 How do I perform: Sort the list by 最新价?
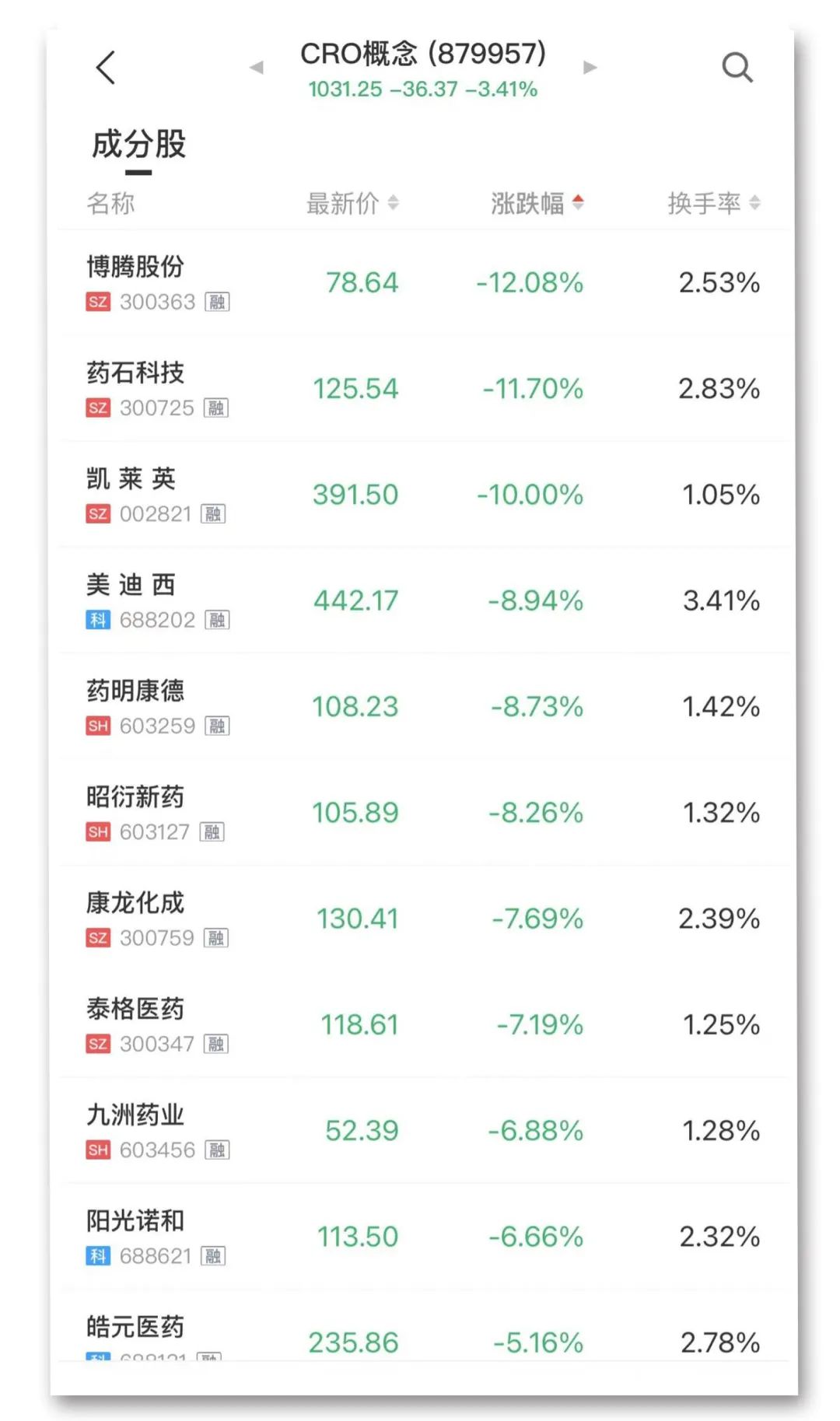(x=352, y=203)
